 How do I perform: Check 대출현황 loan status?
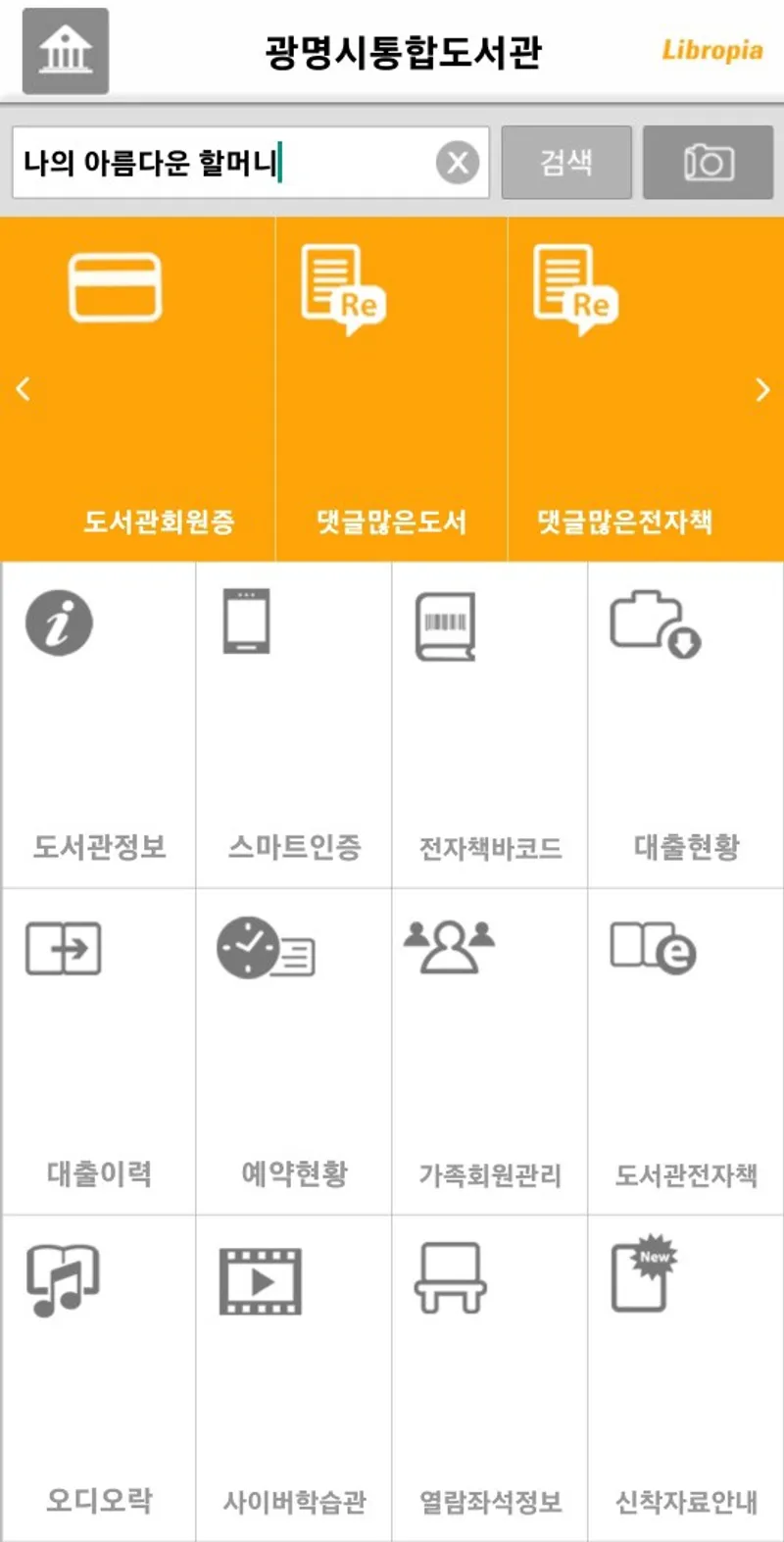coord(686,725)
